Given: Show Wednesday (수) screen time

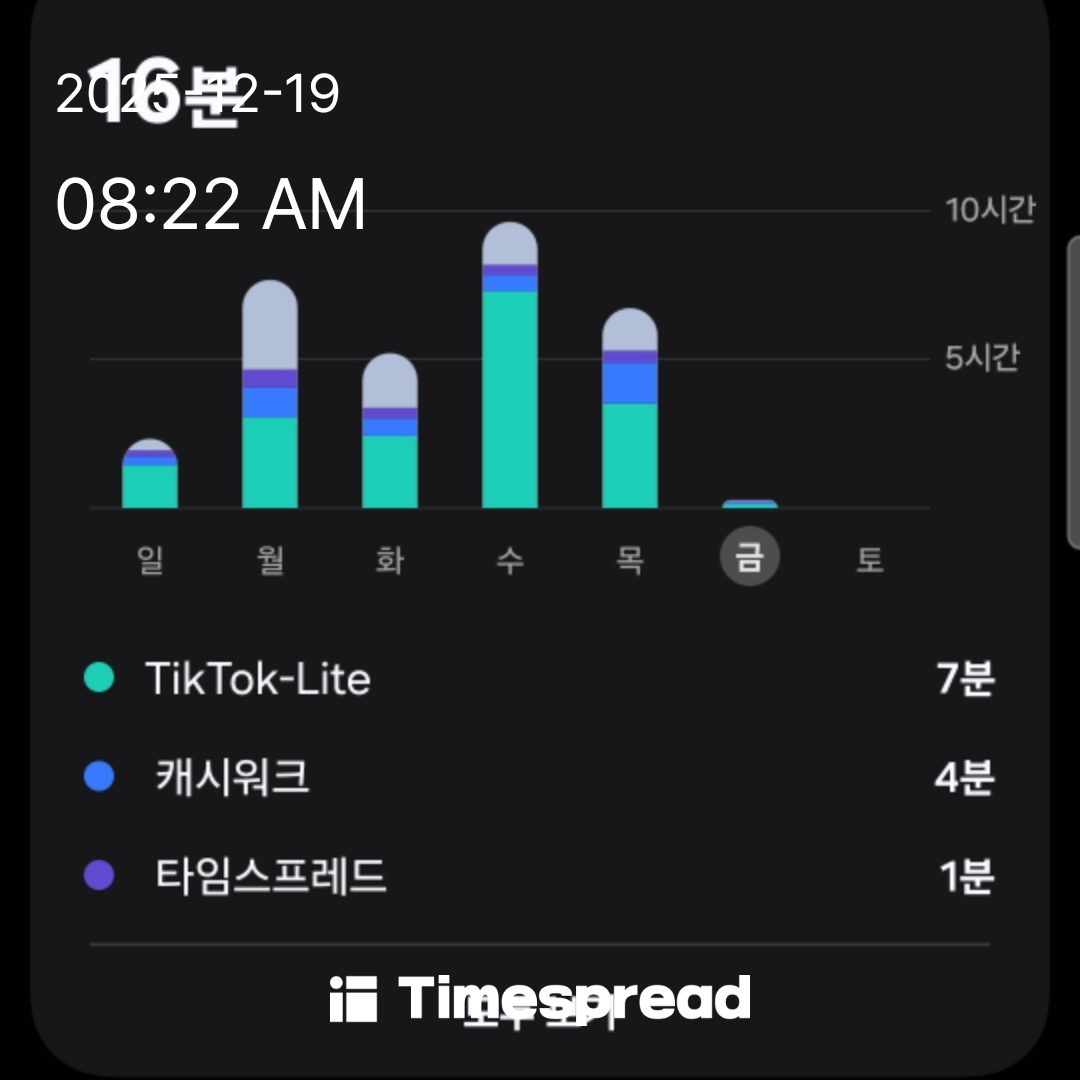Looking at the screenshot, I should (x=510, y=559).
